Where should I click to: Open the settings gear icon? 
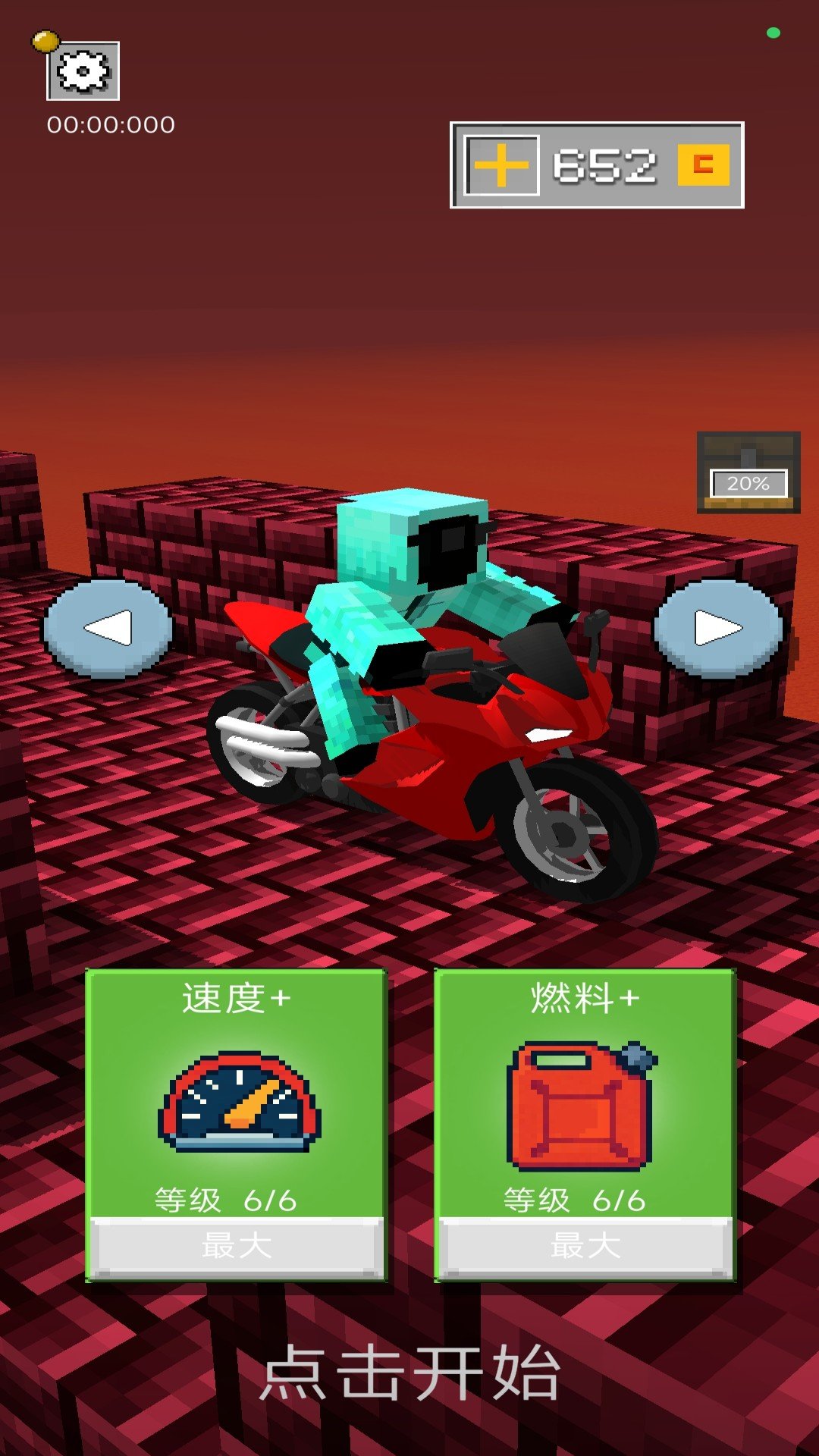pos(83,71)
